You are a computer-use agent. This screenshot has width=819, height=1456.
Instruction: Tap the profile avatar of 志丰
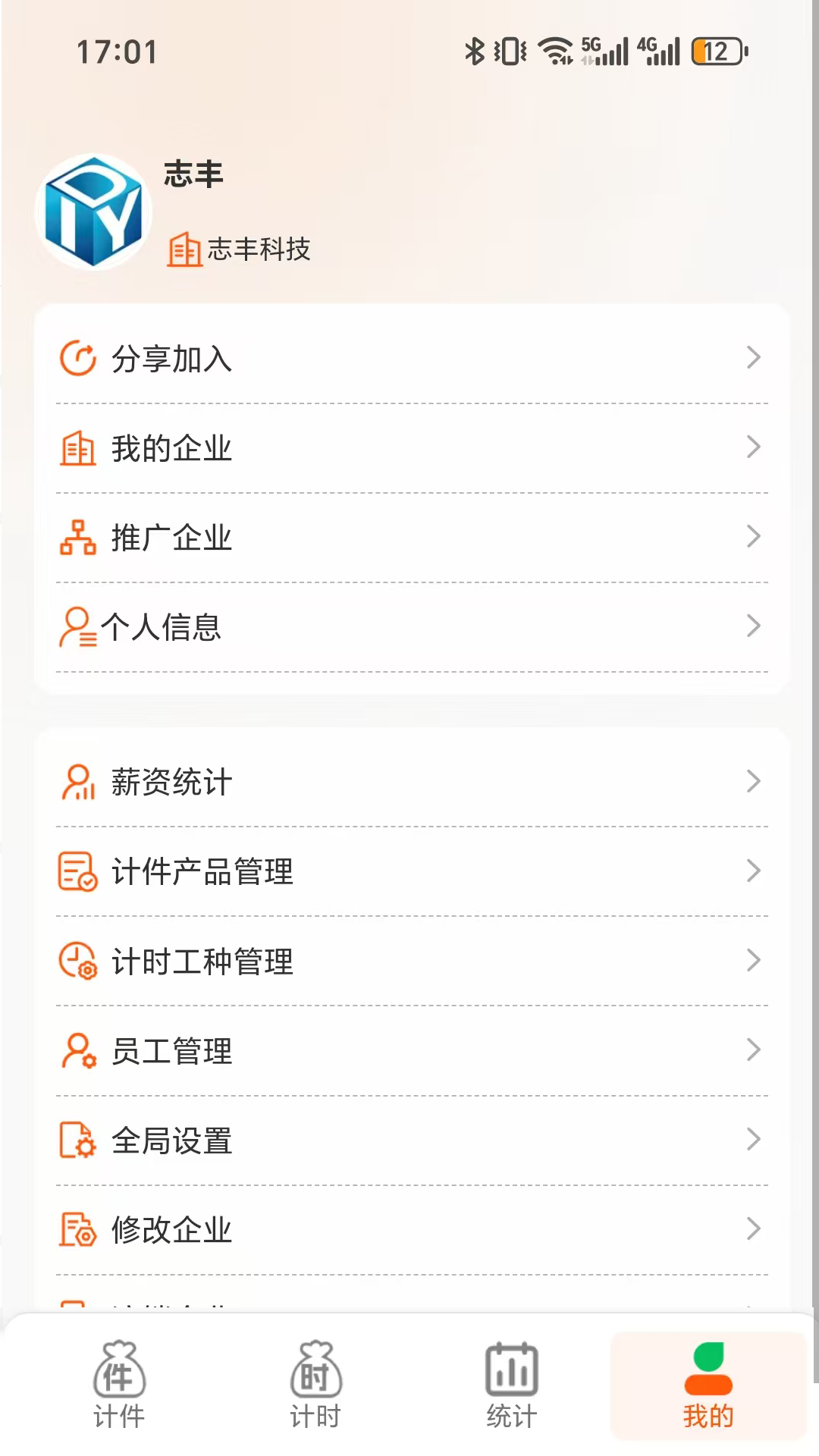(x=94, y=212)
